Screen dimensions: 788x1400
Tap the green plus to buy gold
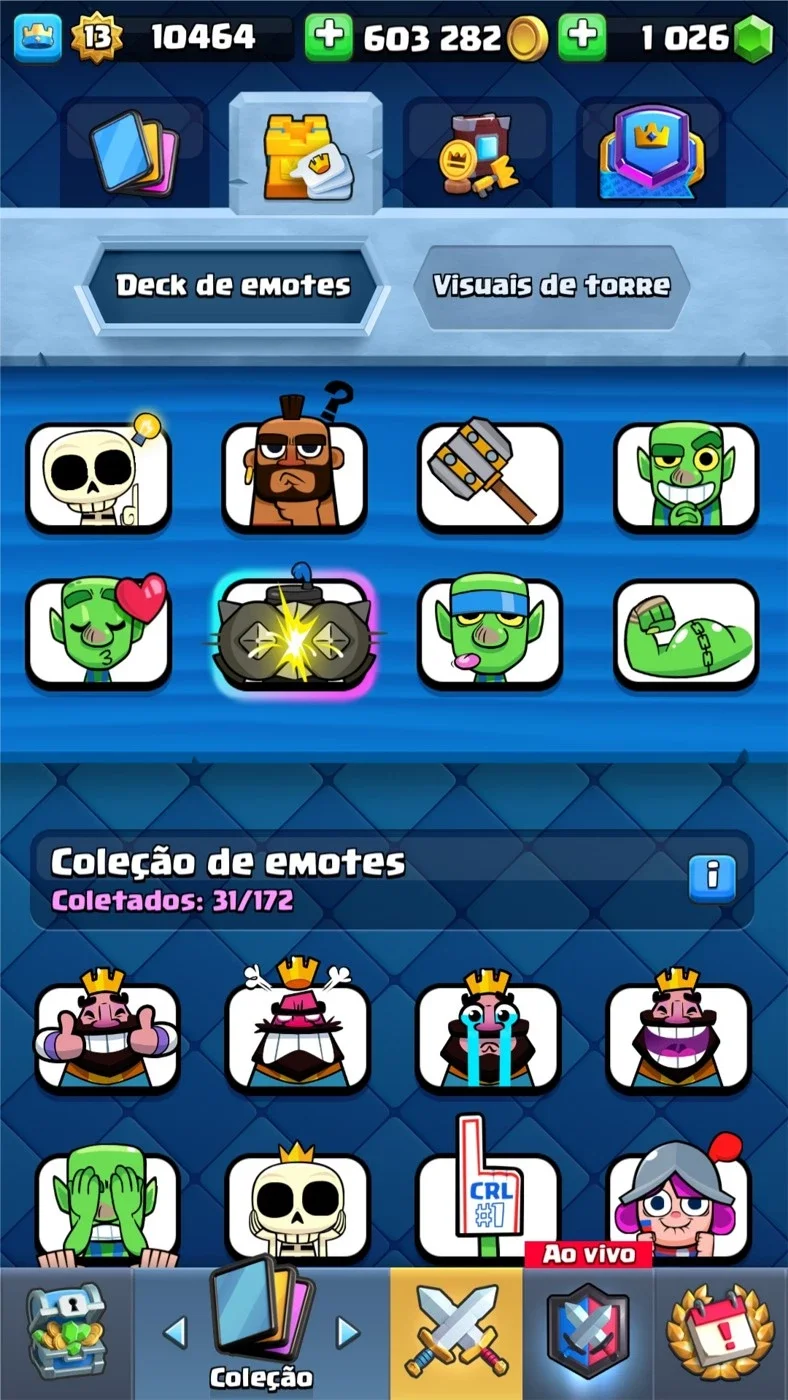click(x=328, y=38)
